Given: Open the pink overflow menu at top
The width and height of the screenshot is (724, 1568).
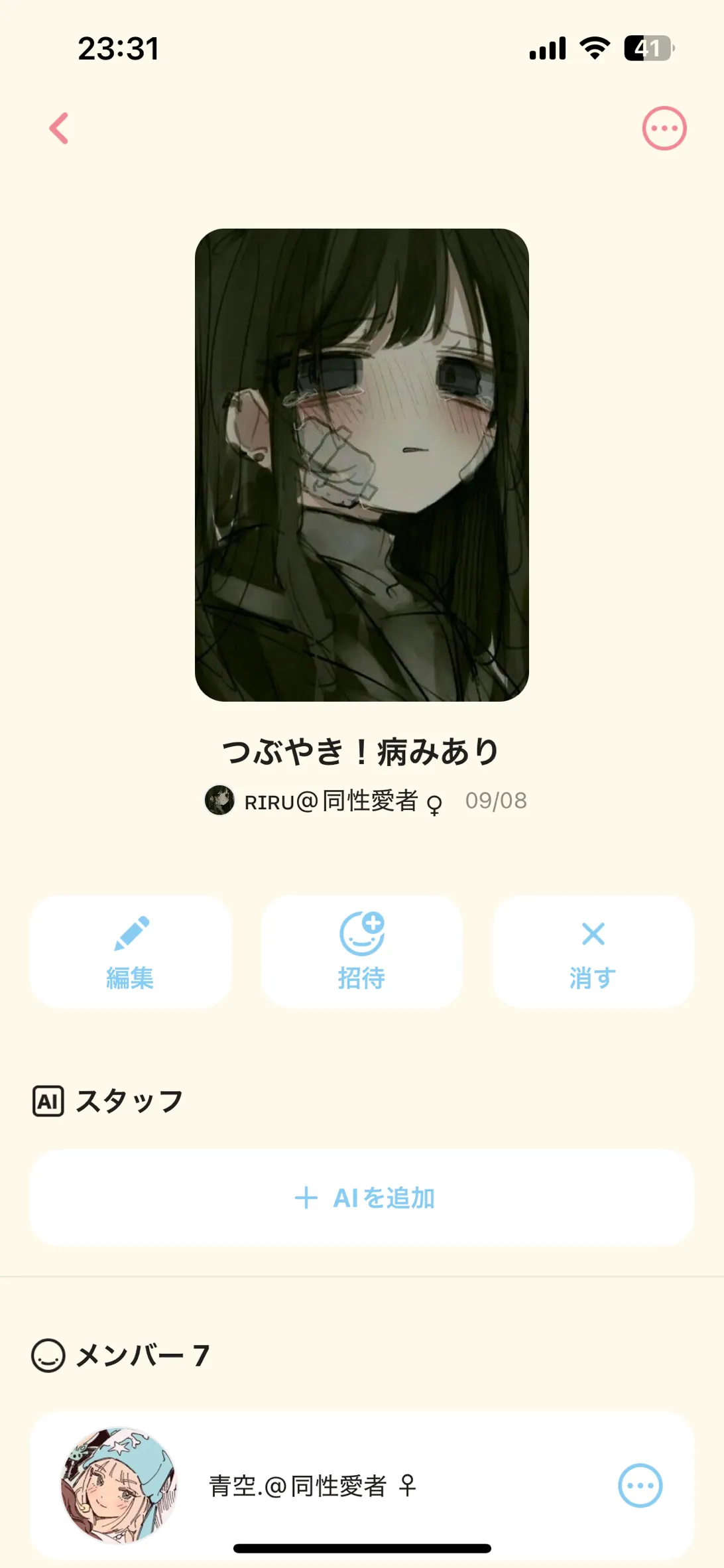Looking at the screenshot, I should (x=664, y=128).
